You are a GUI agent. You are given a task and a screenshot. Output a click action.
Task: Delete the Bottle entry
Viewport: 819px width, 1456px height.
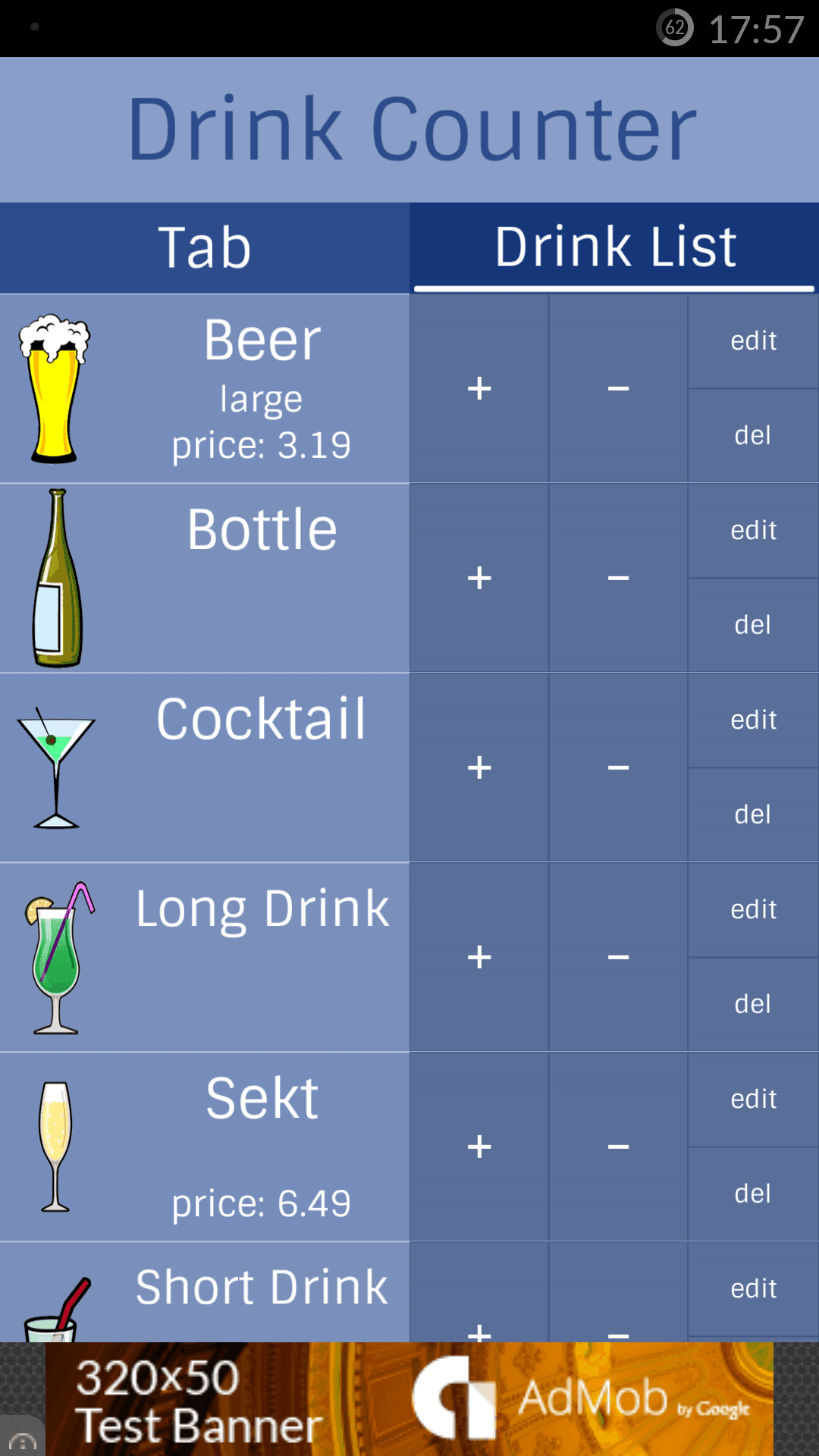tap(752, 624)
